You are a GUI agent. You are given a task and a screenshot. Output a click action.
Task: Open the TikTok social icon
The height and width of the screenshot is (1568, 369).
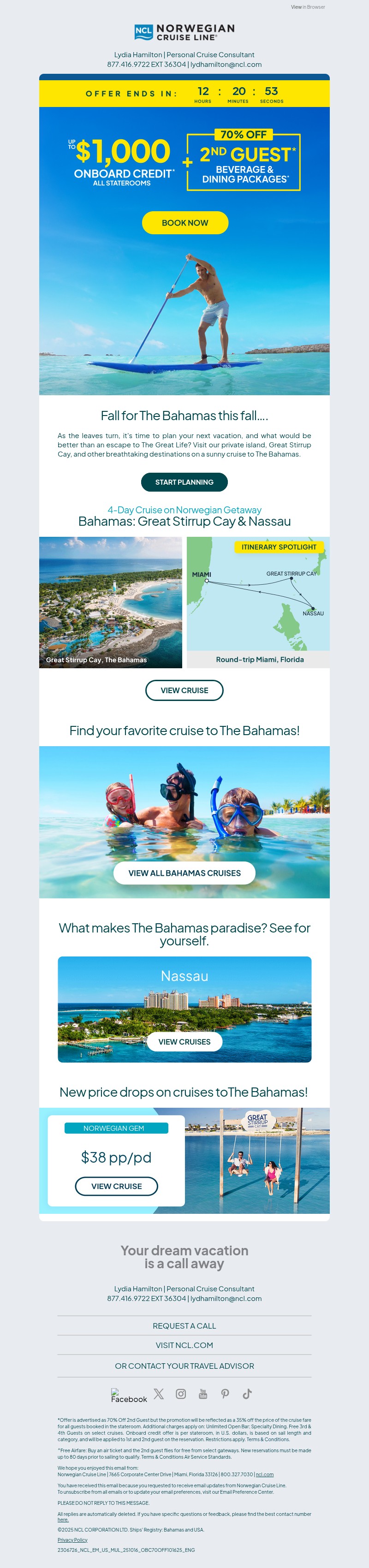247,1394
